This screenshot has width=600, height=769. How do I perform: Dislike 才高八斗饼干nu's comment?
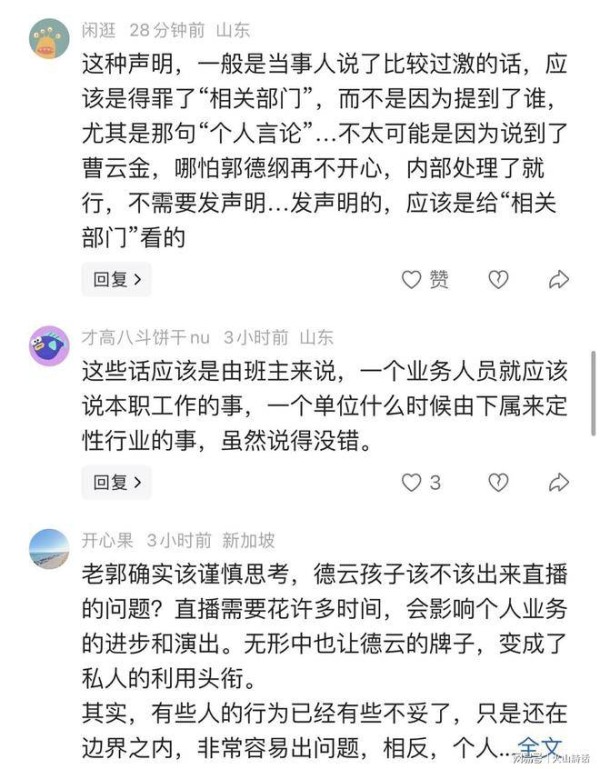(x=498, y=483)
